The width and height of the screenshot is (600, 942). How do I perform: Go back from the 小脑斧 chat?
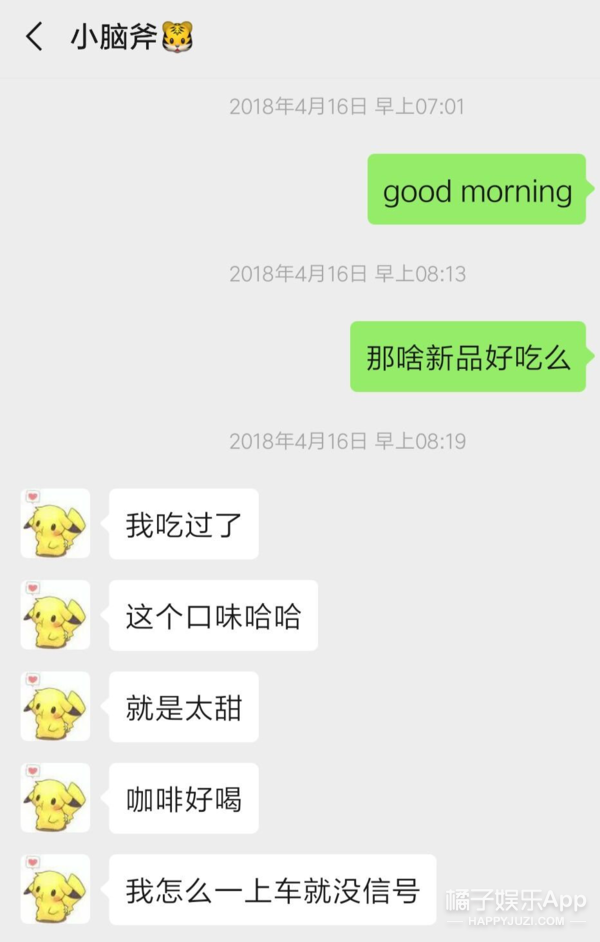34,36
